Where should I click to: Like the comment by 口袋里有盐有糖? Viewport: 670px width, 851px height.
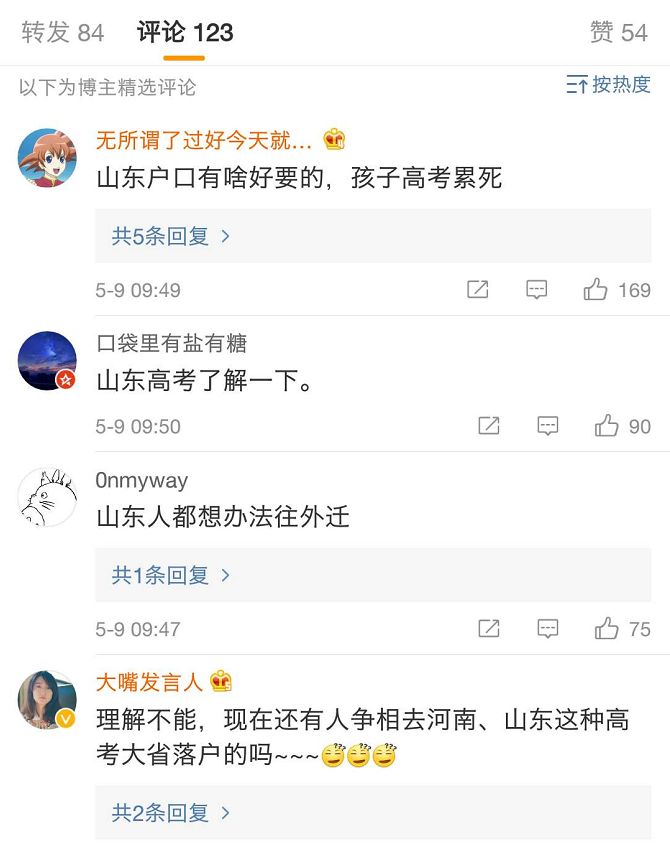point(607,426)
